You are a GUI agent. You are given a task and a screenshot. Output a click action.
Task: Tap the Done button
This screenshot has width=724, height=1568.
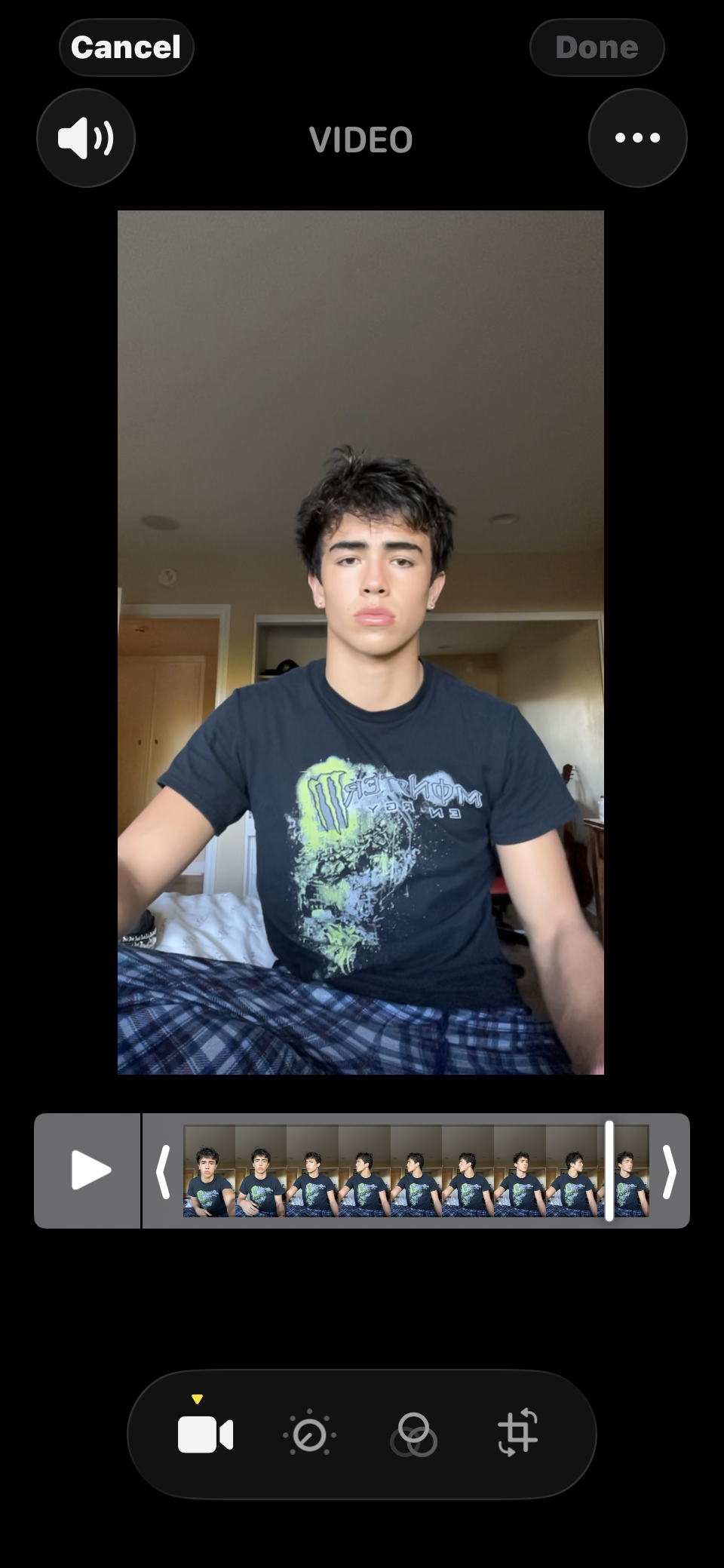click(x=597, y=48)
